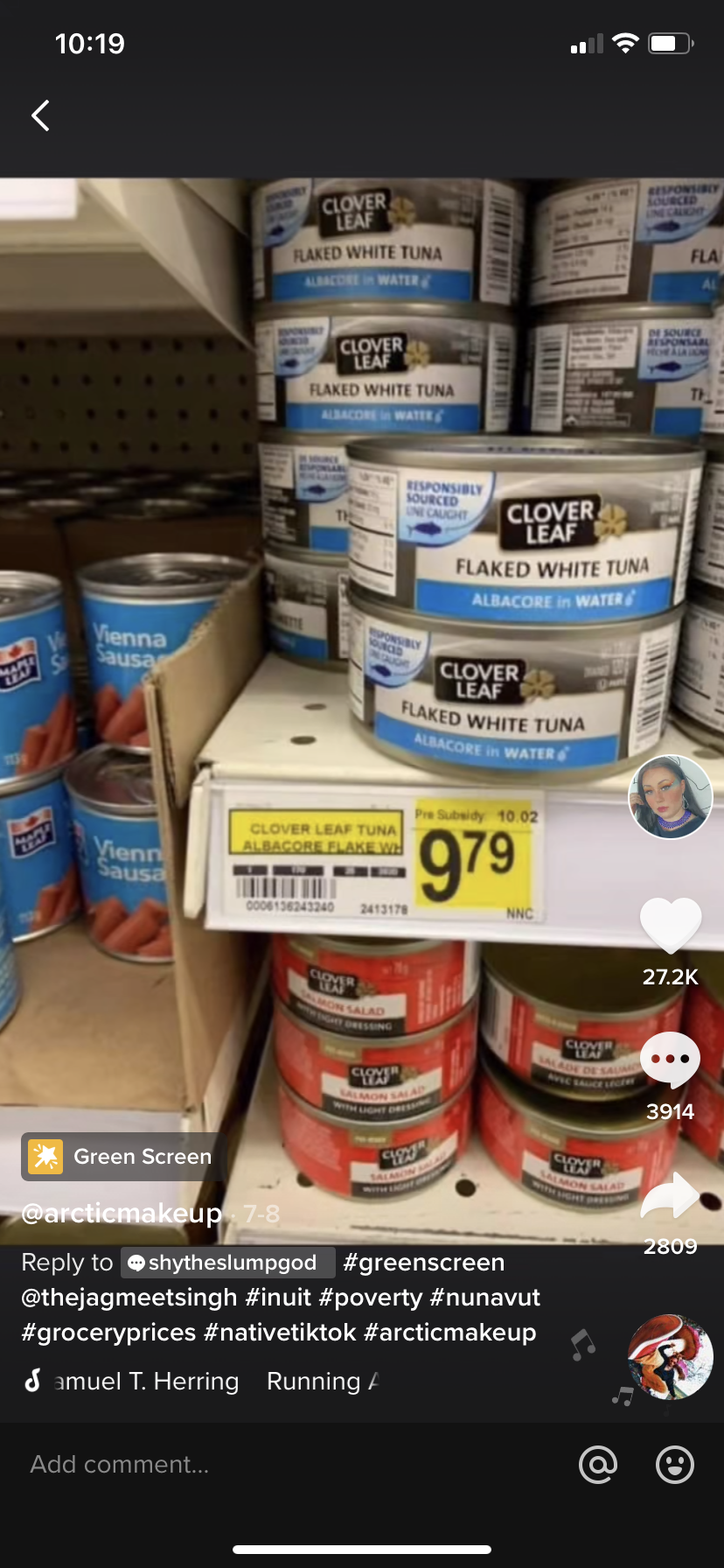724x1568 pixels.
Task: Open the #nunavut hashtag
Action: [x=485, y=1298]
